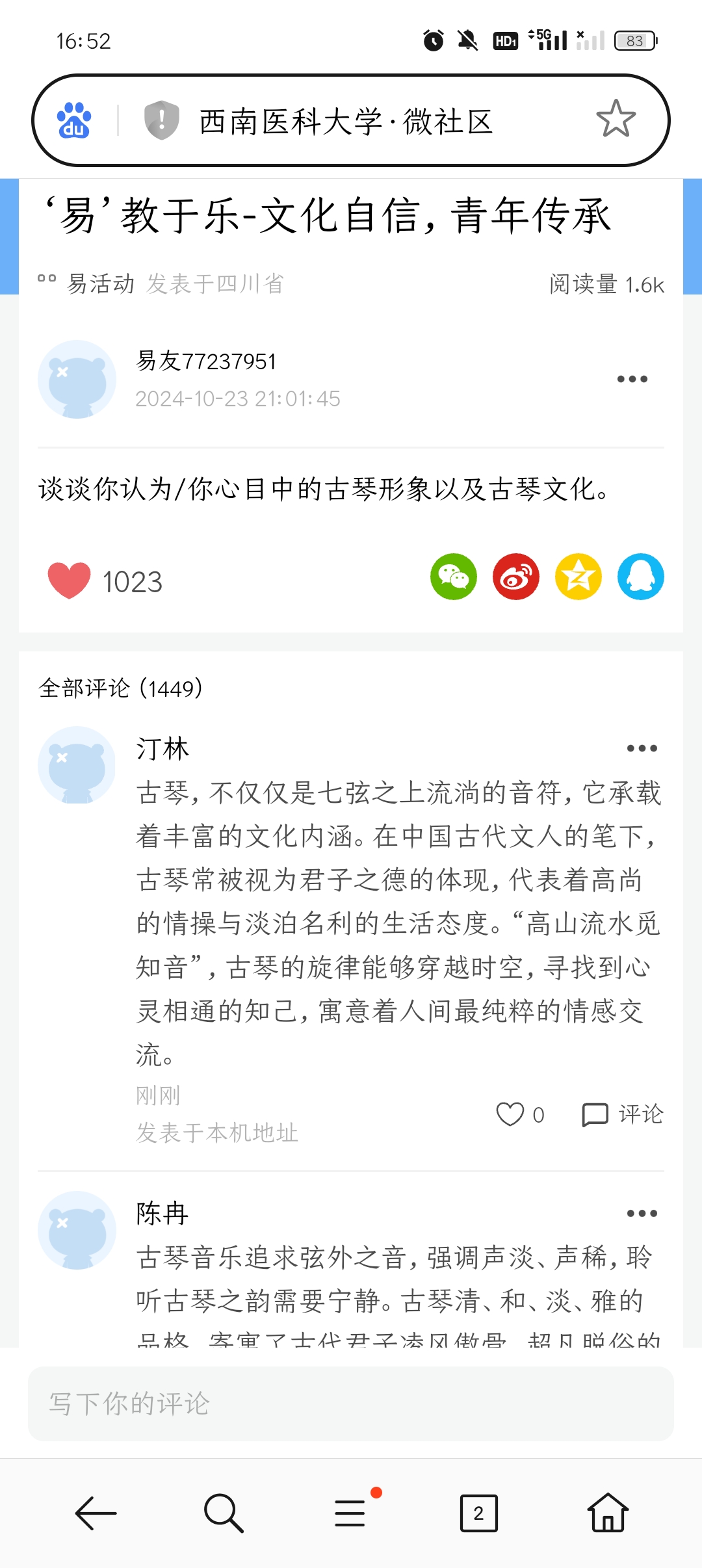Open more options on 汀林's comment
Viewport: 702px width, 1568px height.
coord(642,748)
